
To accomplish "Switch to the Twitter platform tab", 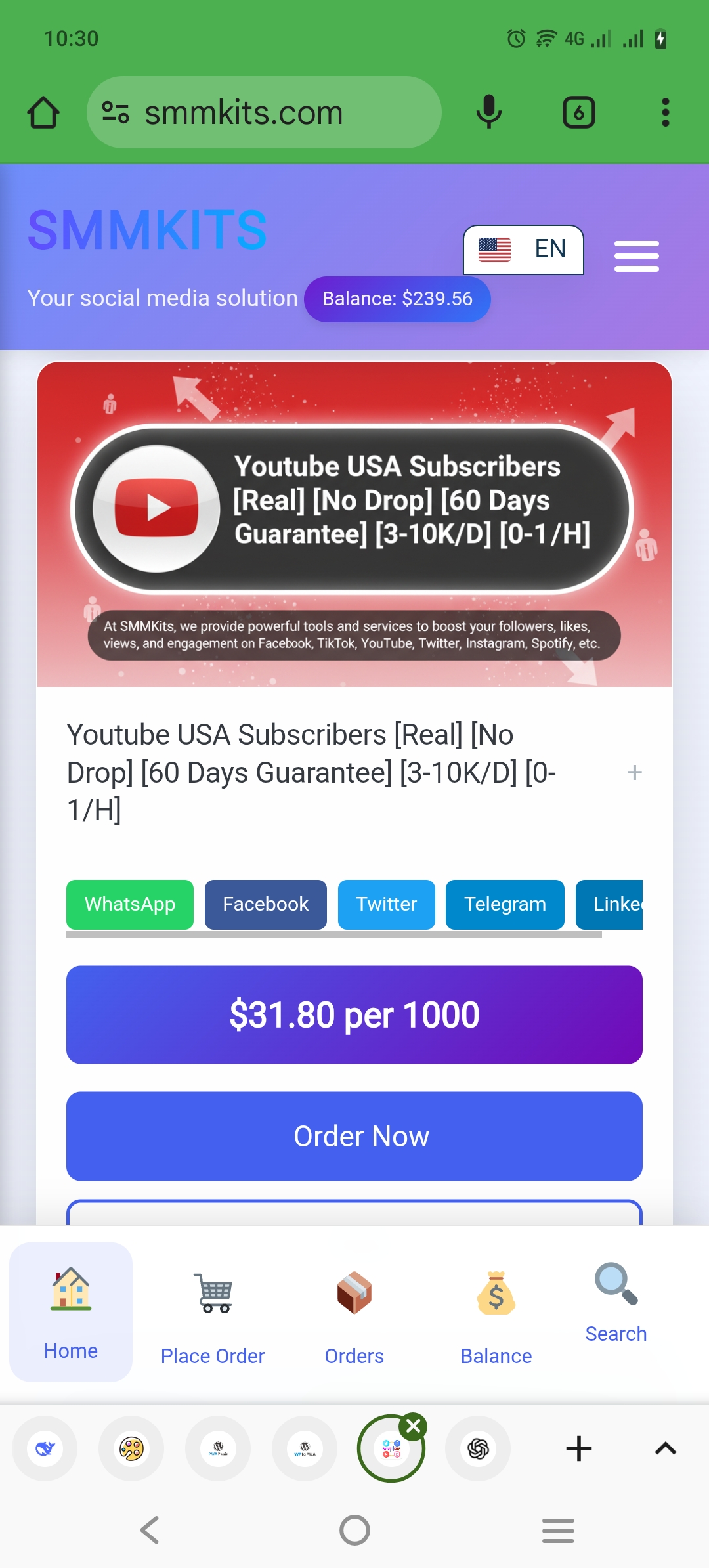I will (x=386, y=904).
